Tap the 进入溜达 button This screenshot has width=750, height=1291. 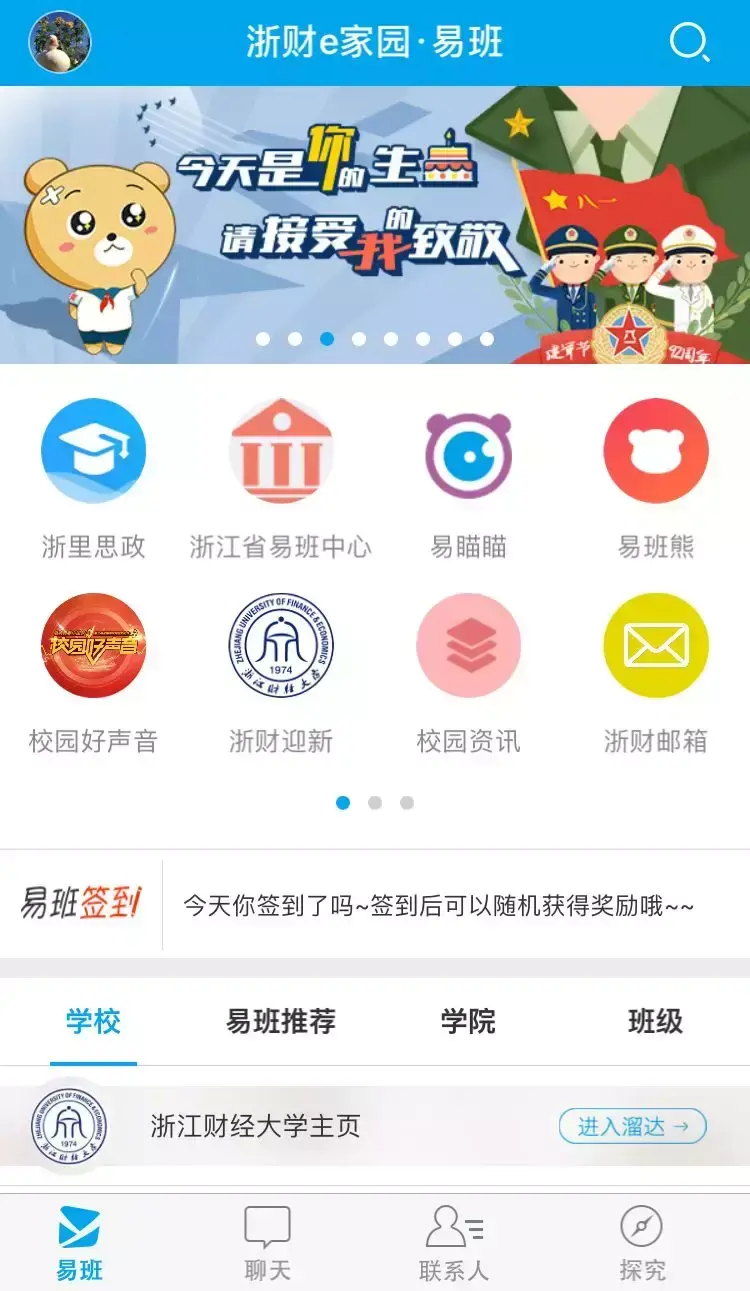(x=632, y=1126)
